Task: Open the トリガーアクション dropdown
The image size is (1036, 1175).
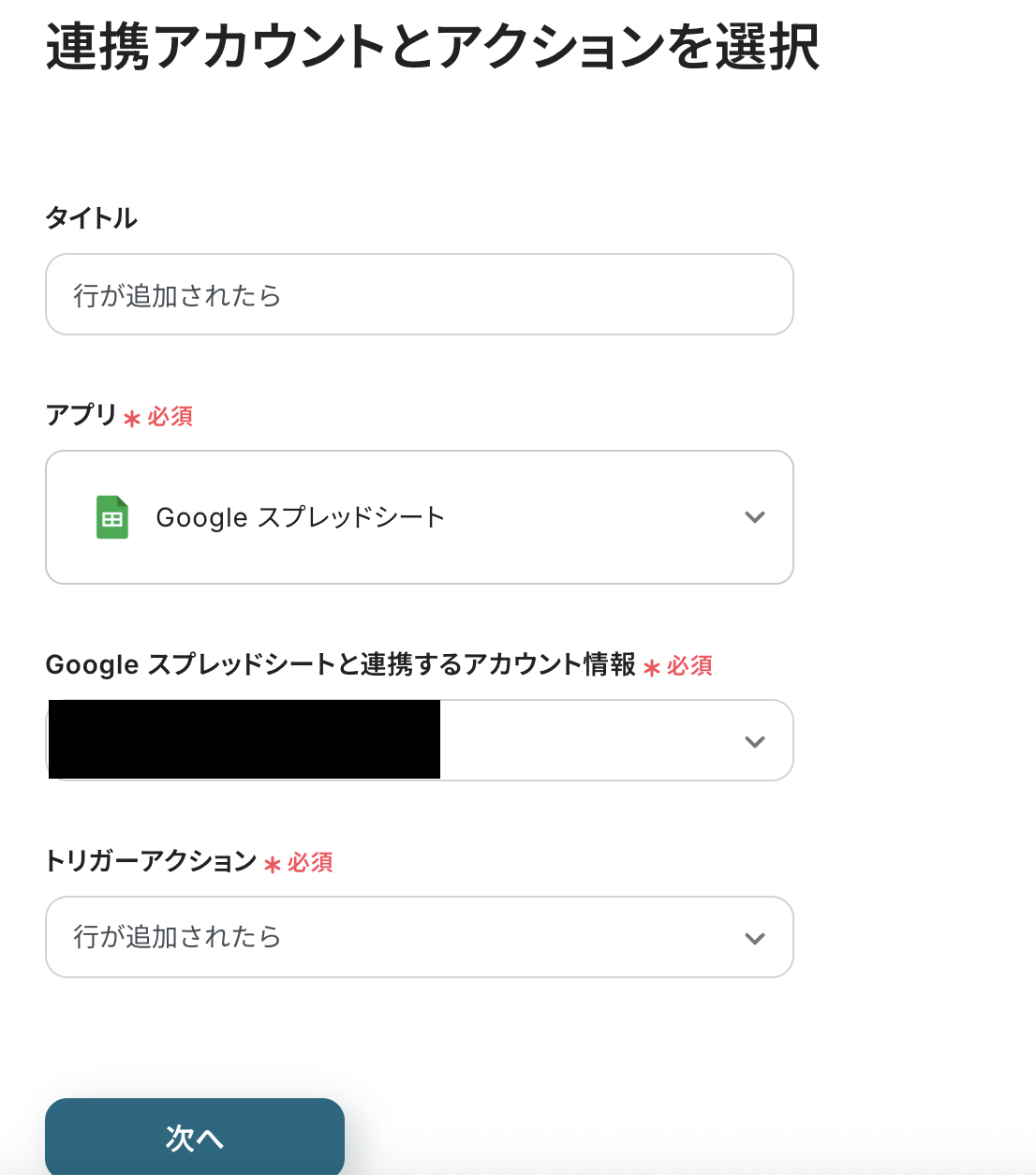Action: coord(419,937)
